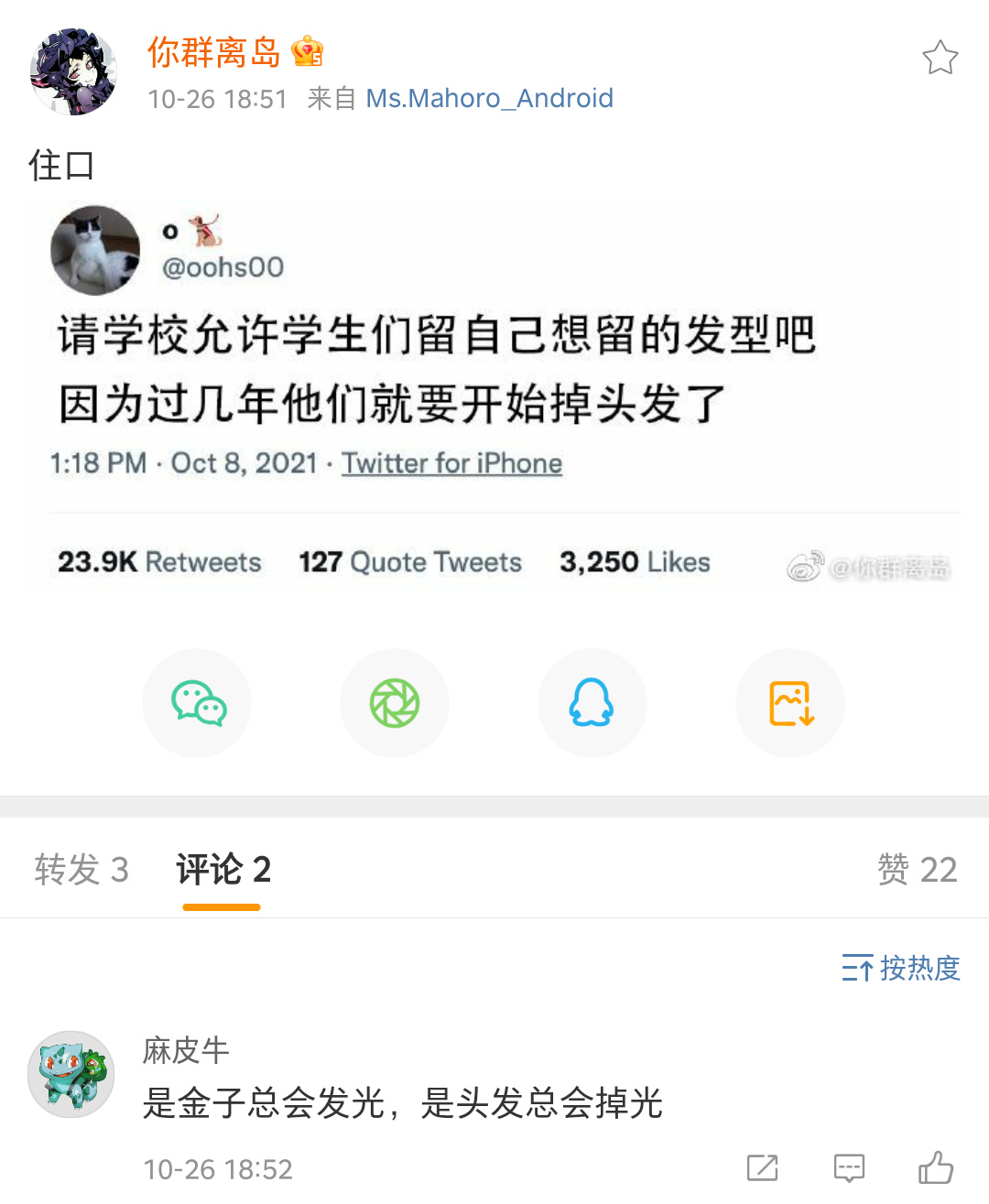The height and width of the screenshot is (1204, 989).
Task: Change comment sorting via 按热度
Action: click(x=901, y=968)
